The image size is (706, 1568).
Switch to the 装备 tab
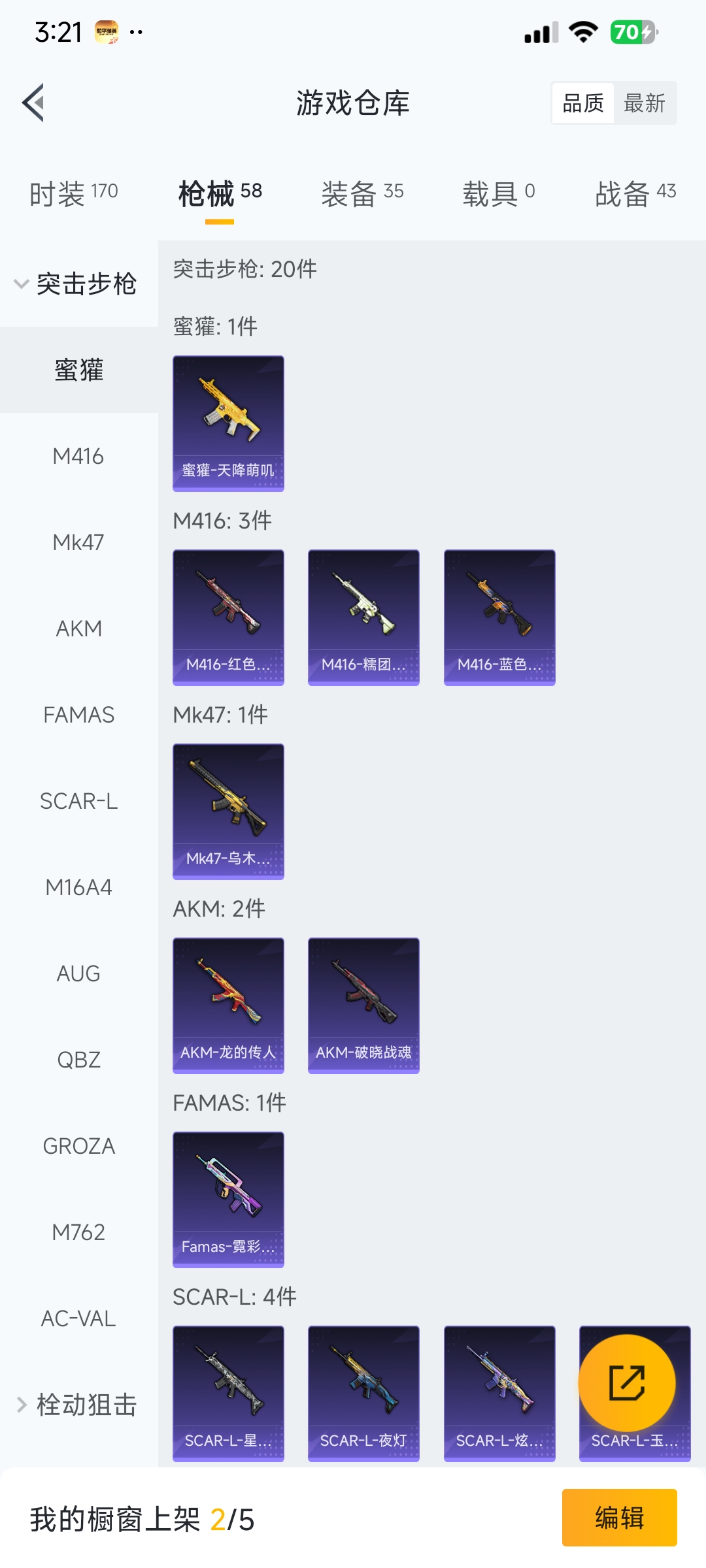(362, 193)
